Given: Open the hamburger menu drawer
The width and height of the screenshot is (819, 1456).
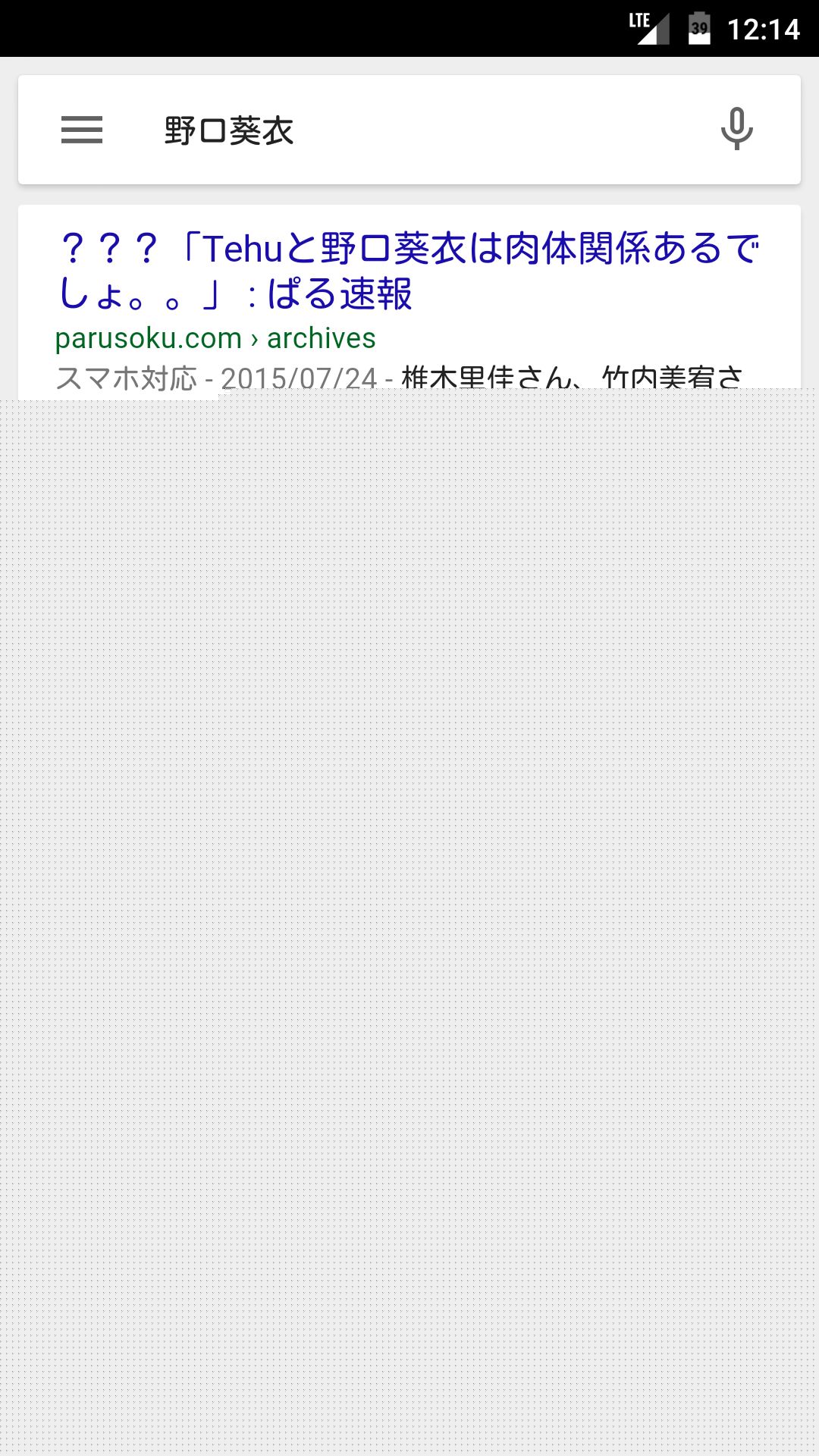Looking at the screenshot, I should (82, 130).
